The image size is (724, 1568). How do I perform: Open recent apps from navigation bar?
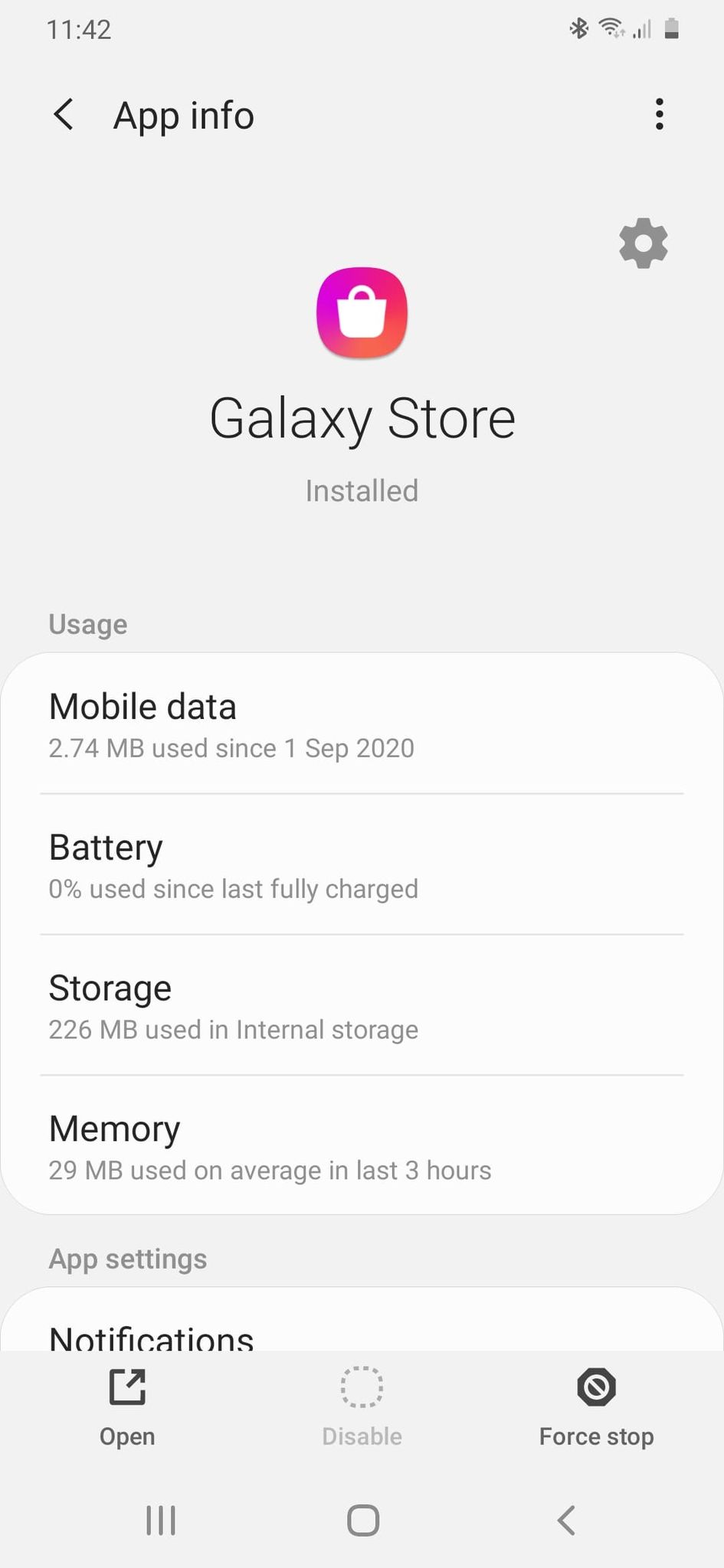click(x=161, y=1521)
